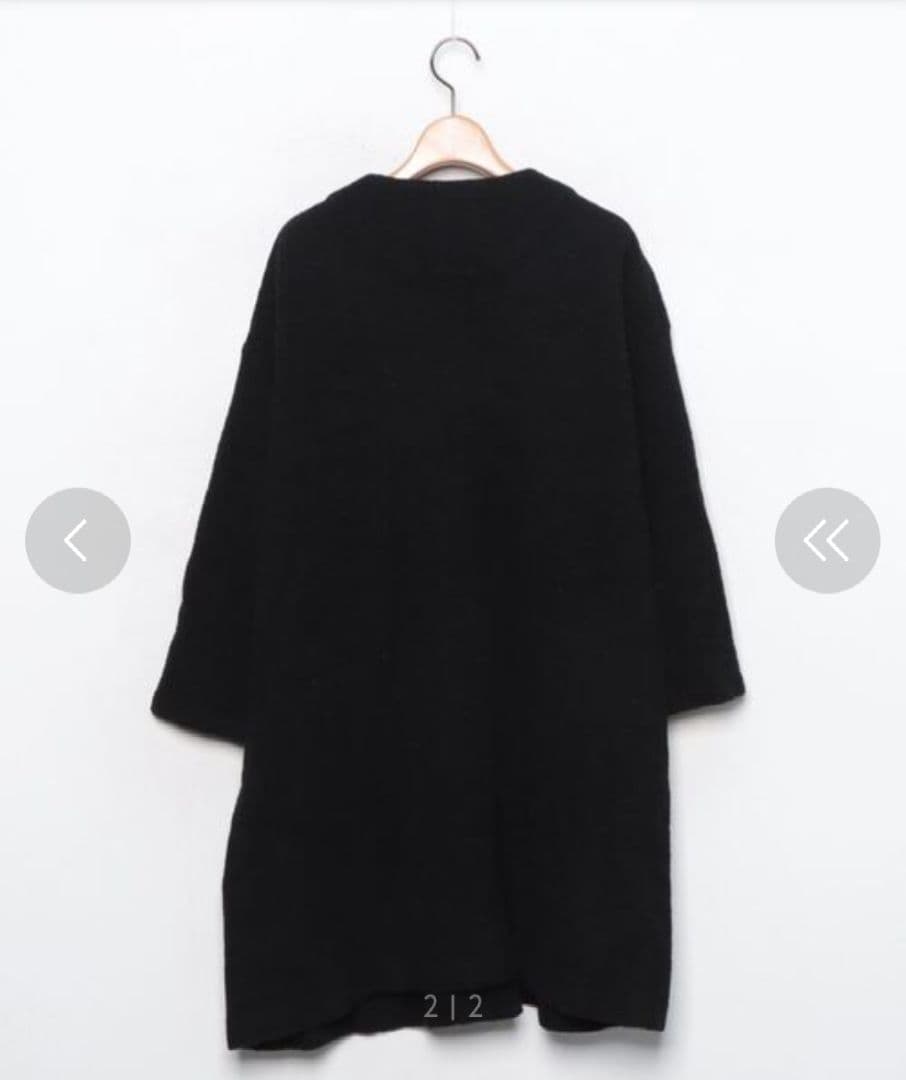The height and width of the screenshot is (1080, 906).
Task: Go to the previous product photo
Action: point(78,541)
